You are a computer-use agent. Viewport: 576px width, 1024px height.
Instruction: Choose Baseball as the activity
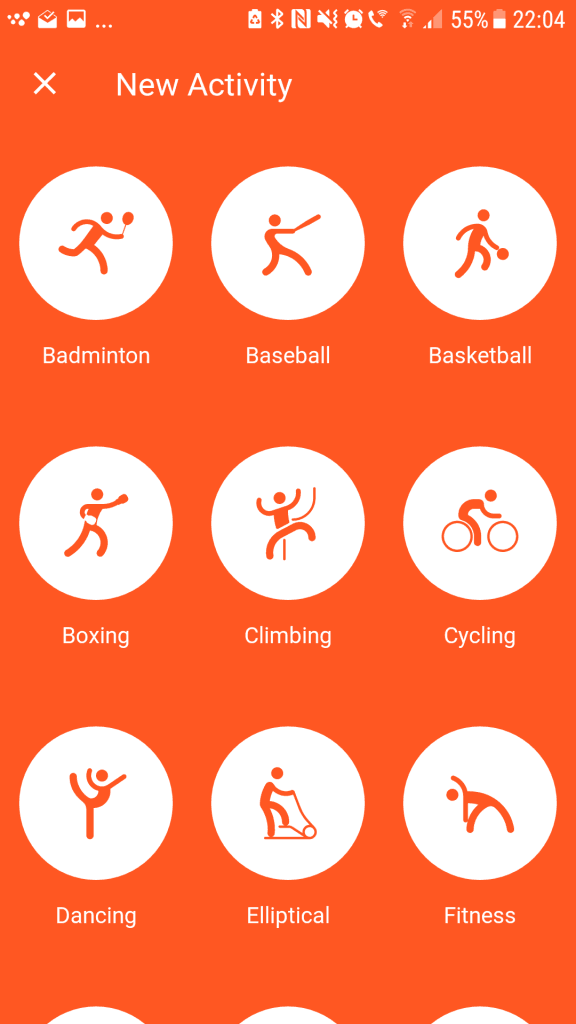pos(288,243)
